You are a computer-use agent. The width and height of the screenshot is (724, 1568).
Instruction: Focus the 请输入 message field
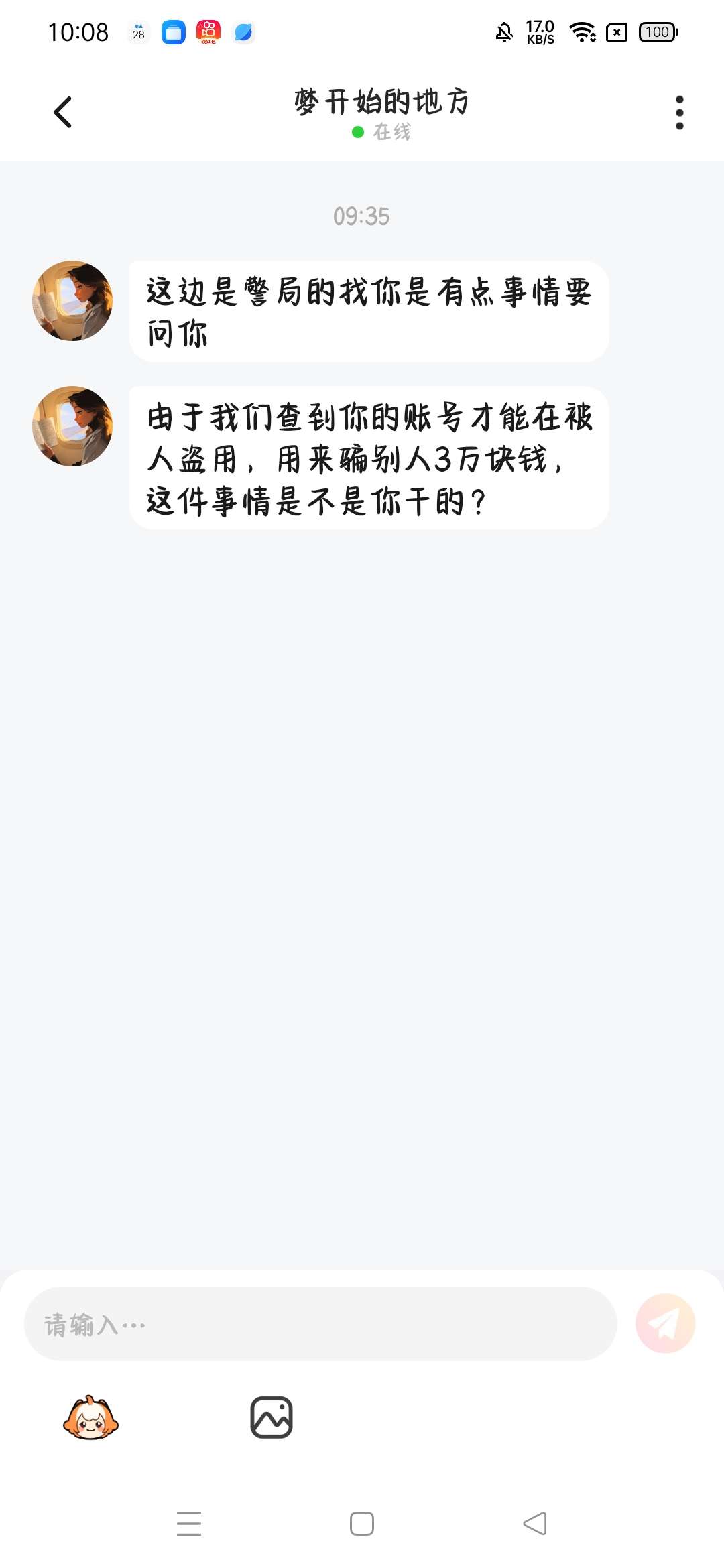[x=320, y=1323]
